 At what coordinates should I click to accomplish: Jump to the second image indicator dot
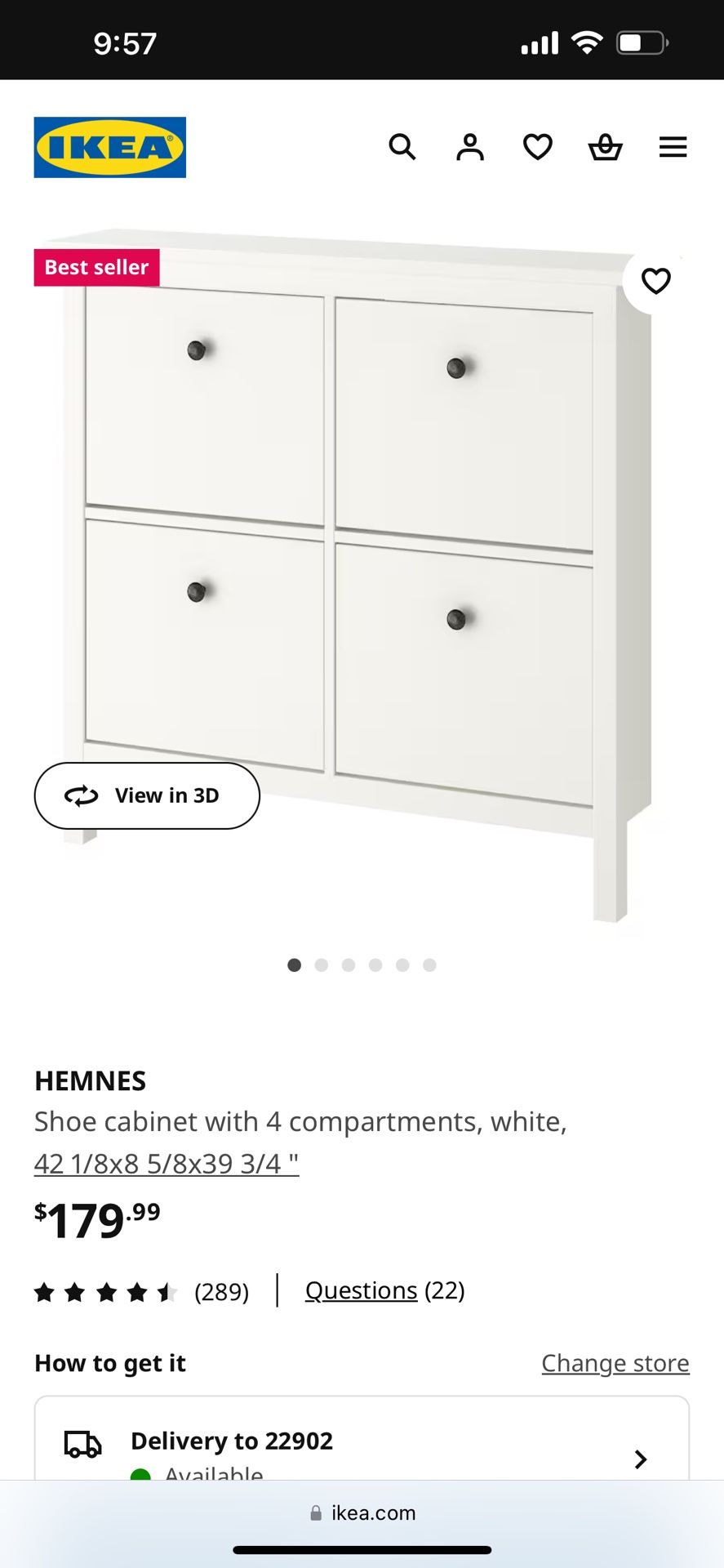(x=322, y=965)
